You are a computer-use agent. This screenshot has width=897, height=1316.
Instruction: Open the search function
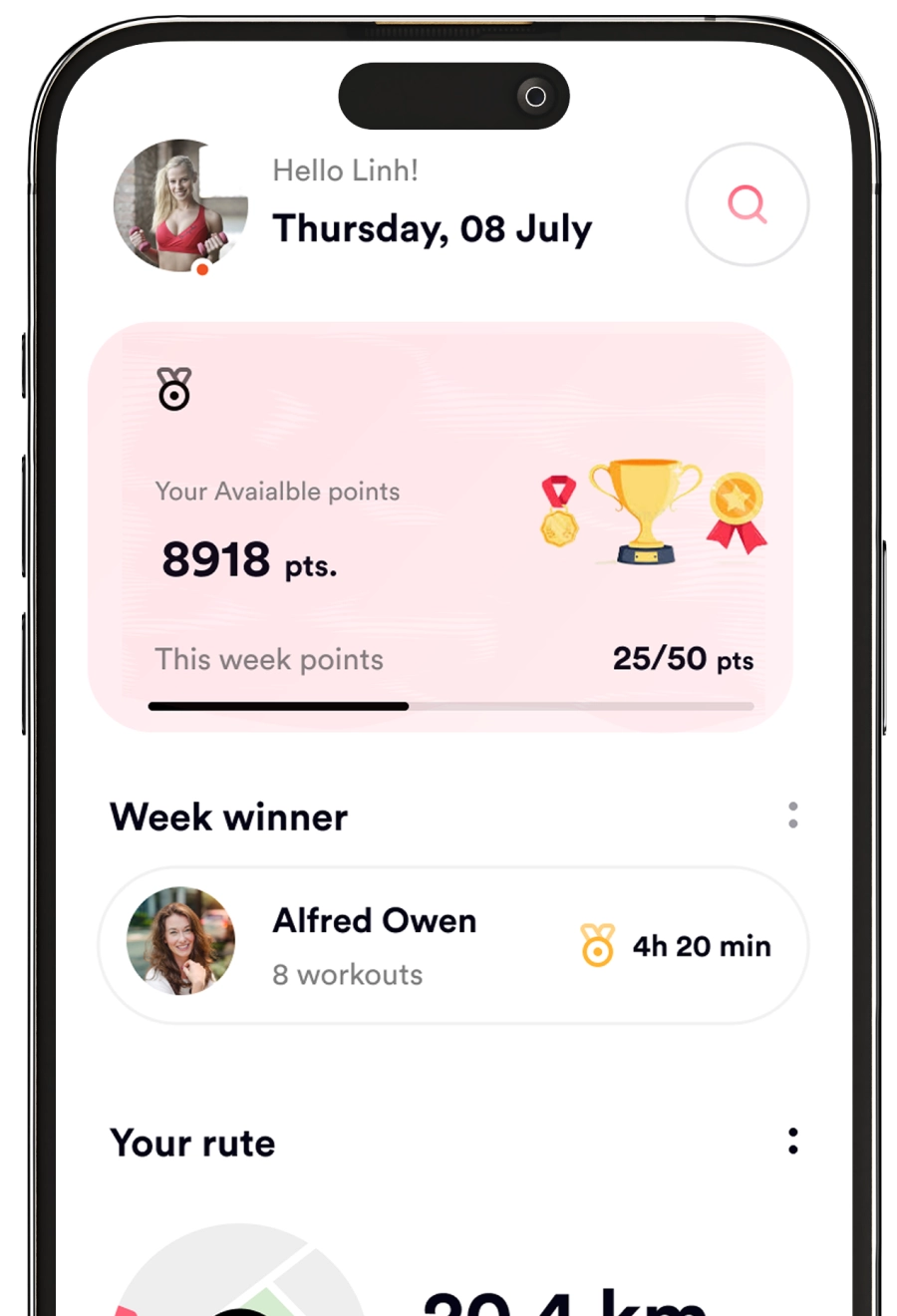point(747,203)
